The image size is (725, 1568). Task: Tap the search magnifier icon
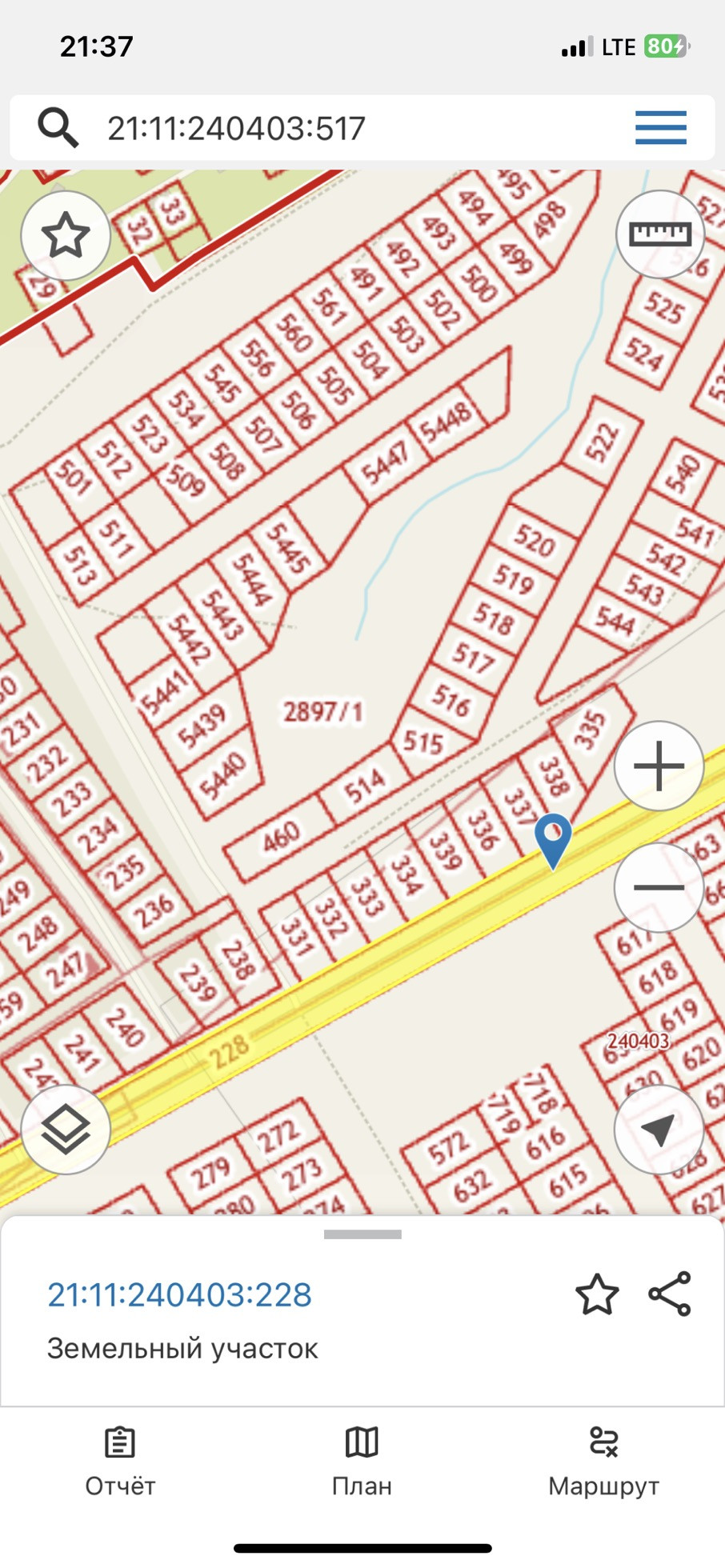pyautogui.click(x=58, y=128)
